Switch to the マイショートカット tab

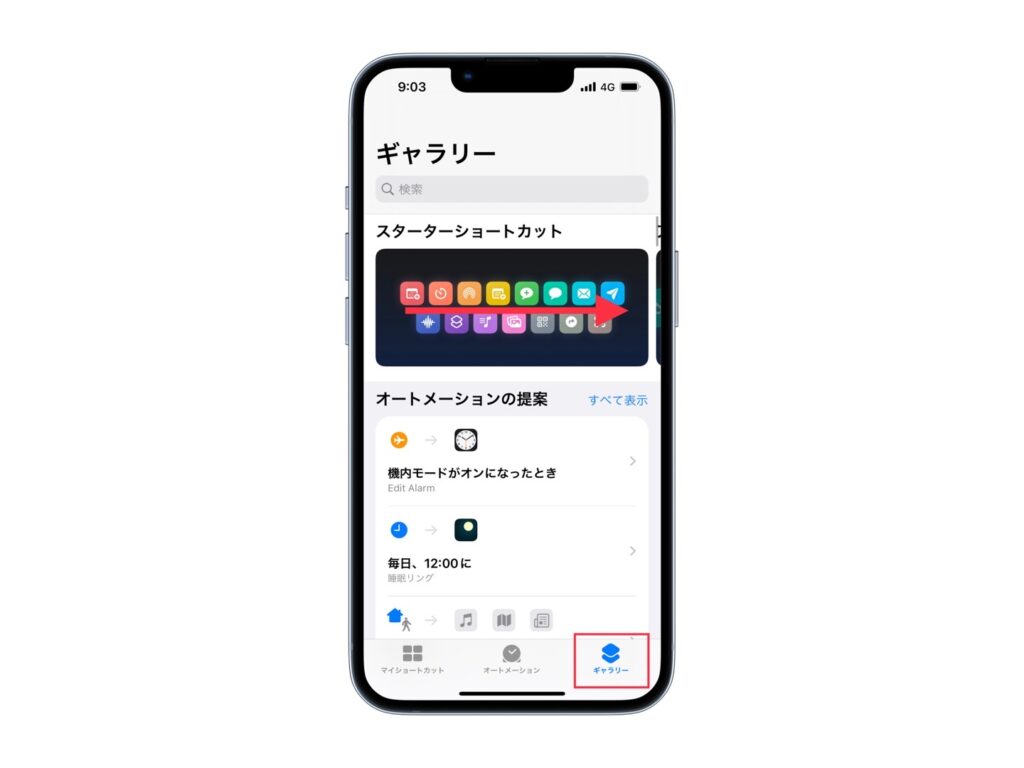(x=412, y=659)
